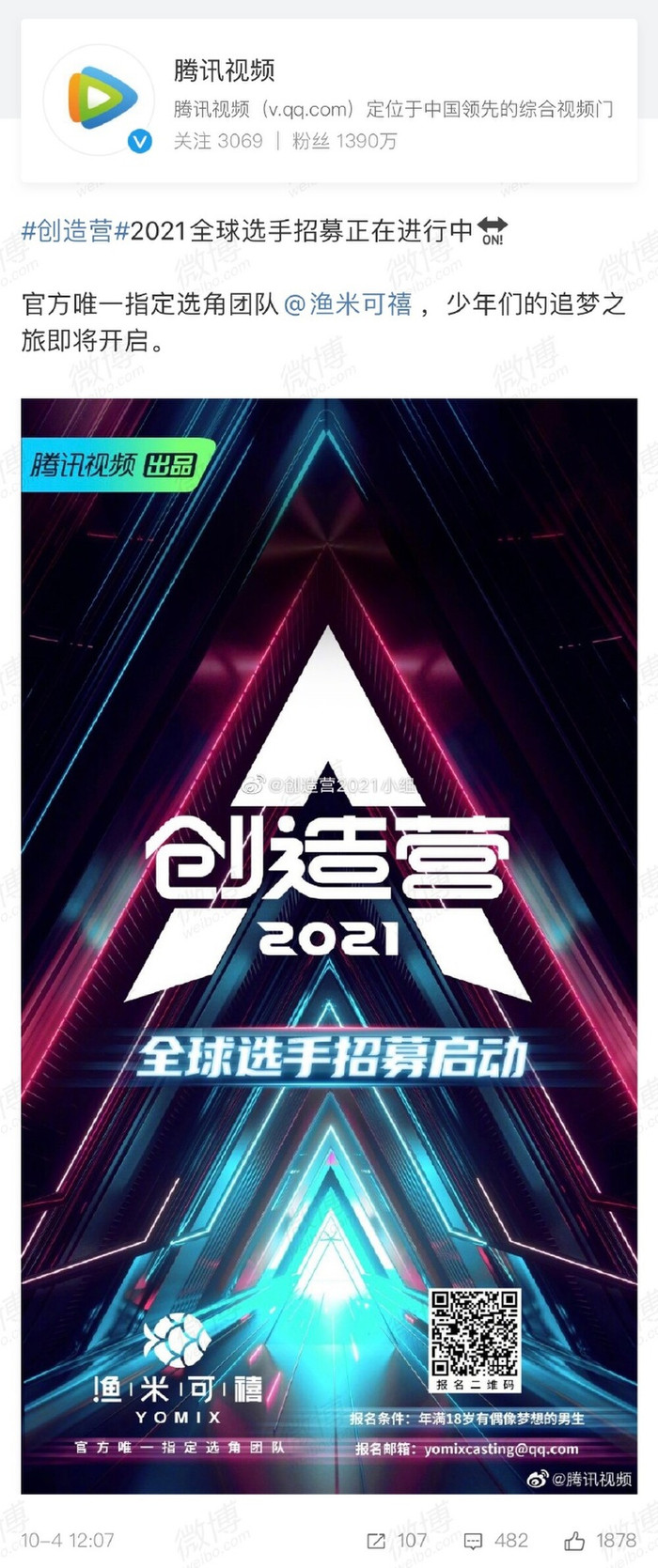
Task: View the 创造营2021 poster image
Action: coord(329,944)
